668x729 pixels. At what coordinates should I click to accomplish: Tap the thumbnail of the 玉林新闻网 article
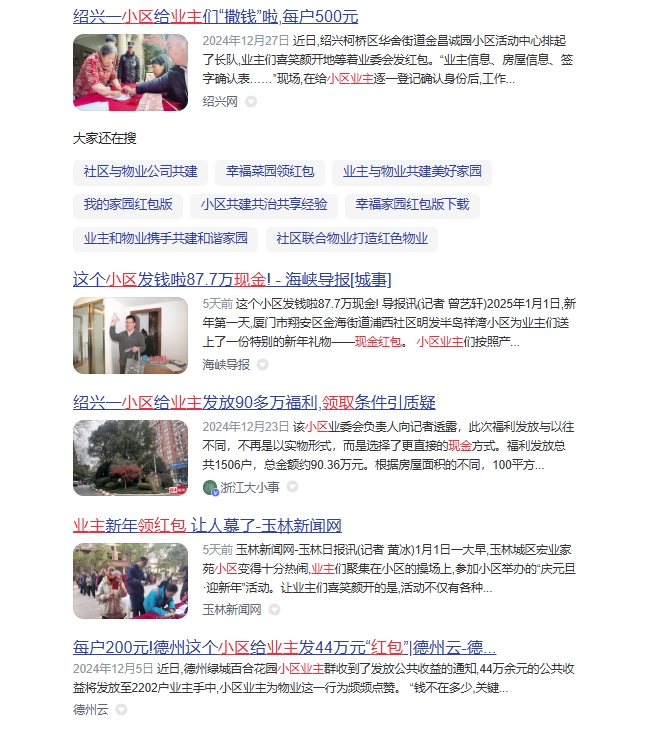point(130,581)
